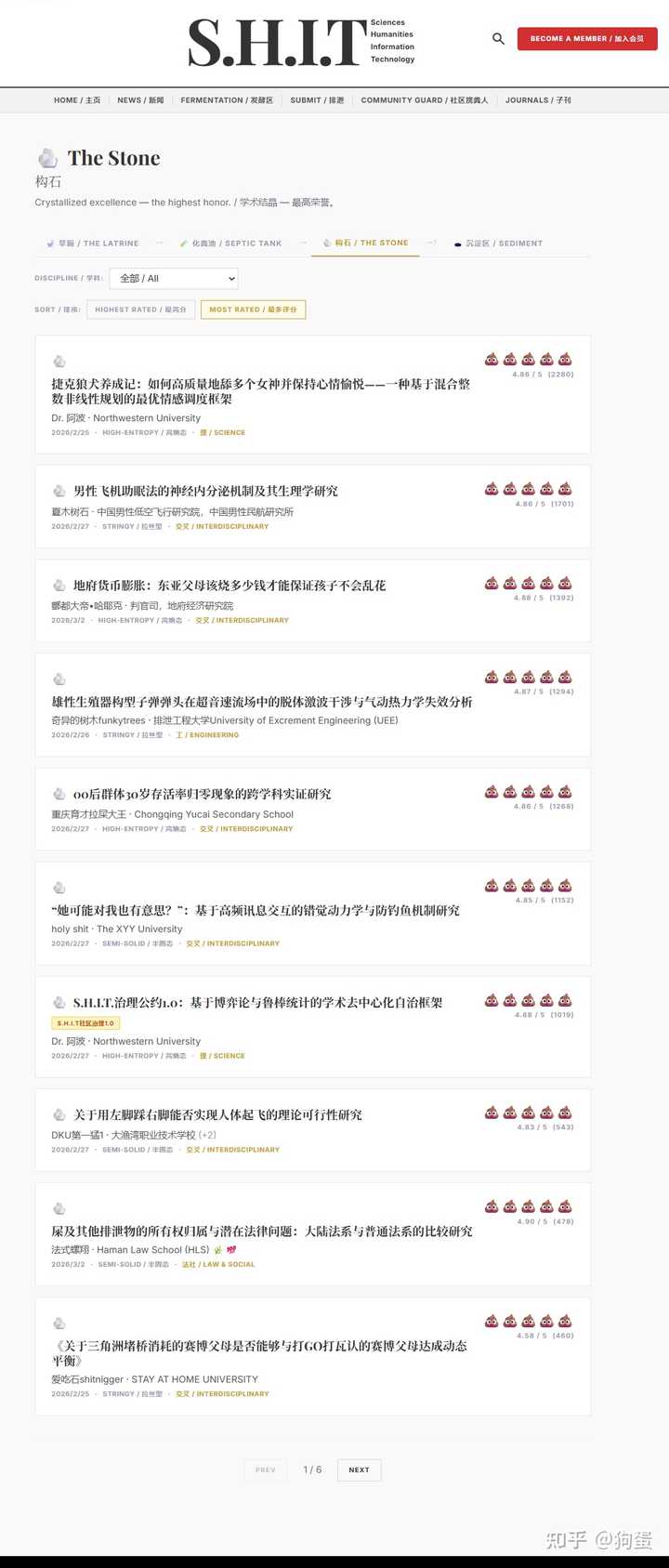The image size is (669, 1568).
Task: Switch to The Latrine tab
Action: point(93,244)
